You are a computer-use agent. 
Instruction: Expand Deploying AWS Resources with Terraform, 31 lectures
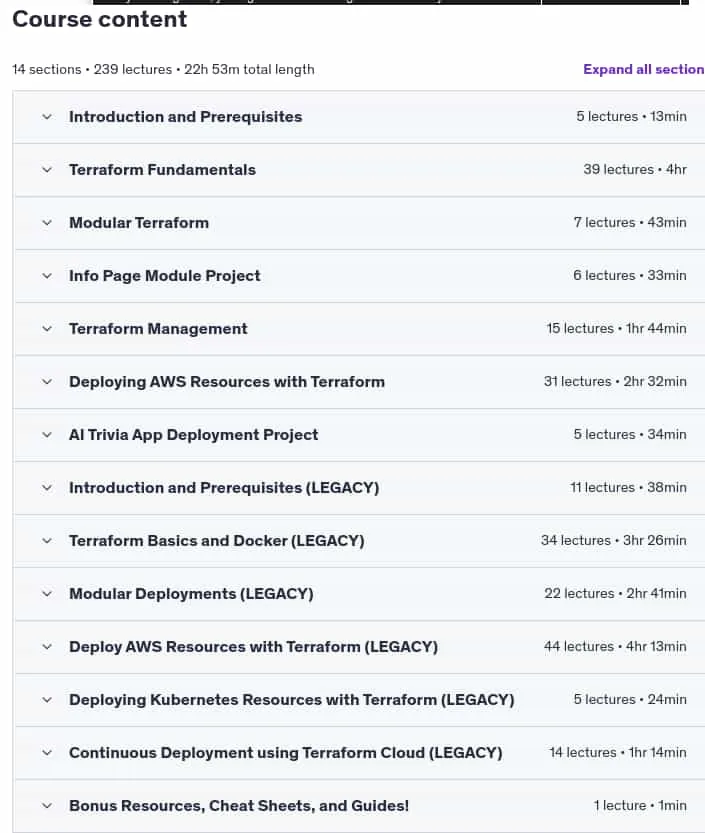coord(359,382)
